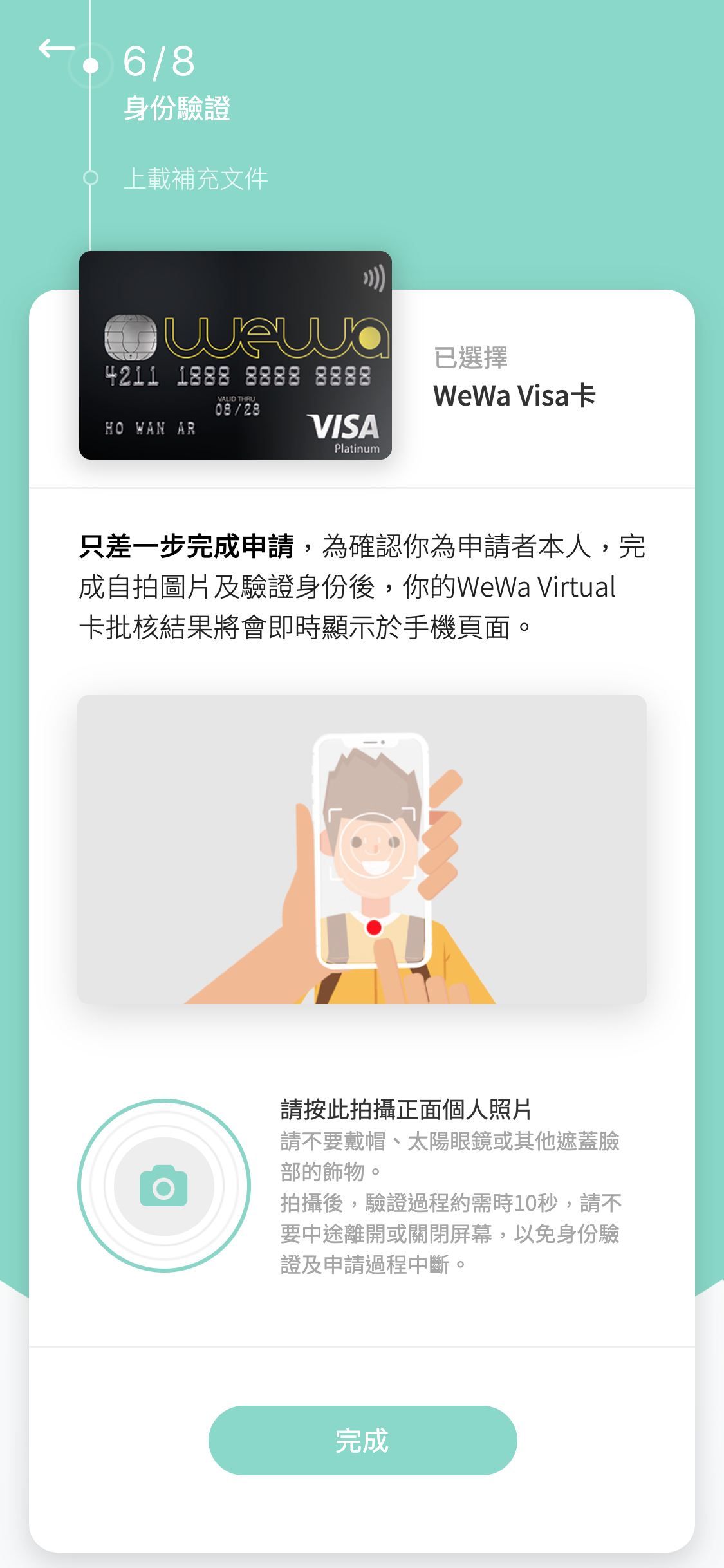Tap the 完成 button
724x1568 pixels.
coord(362,1441)
